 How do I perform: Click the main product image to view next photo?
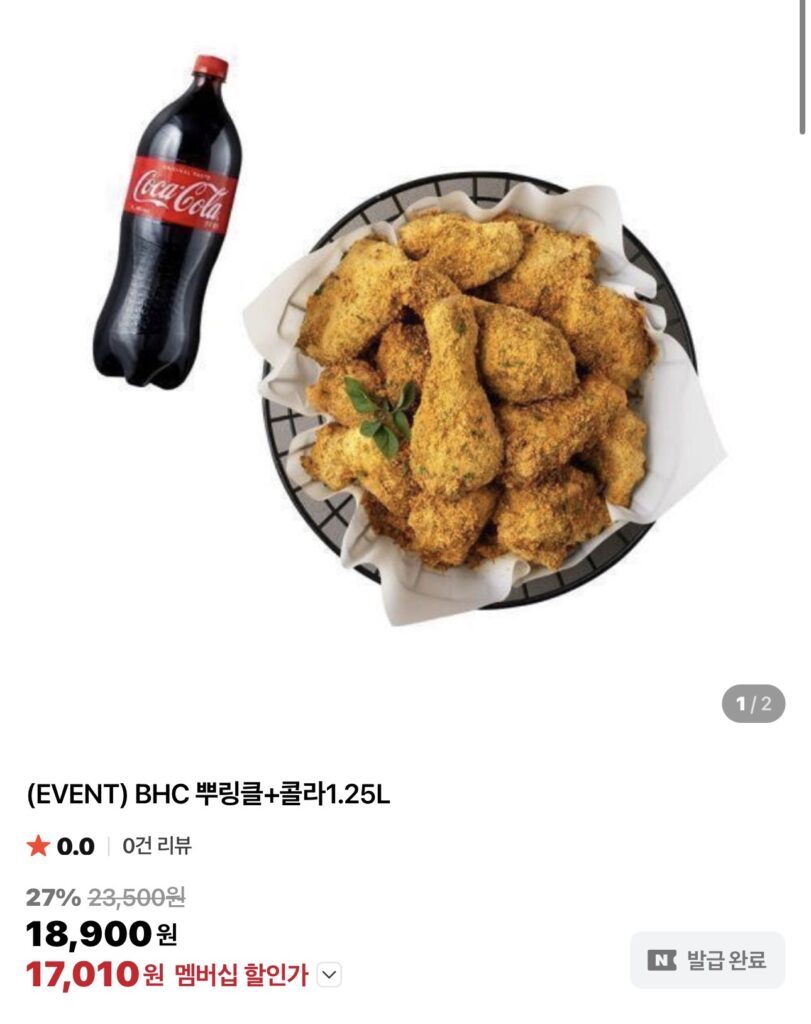(x=400, y=380)
